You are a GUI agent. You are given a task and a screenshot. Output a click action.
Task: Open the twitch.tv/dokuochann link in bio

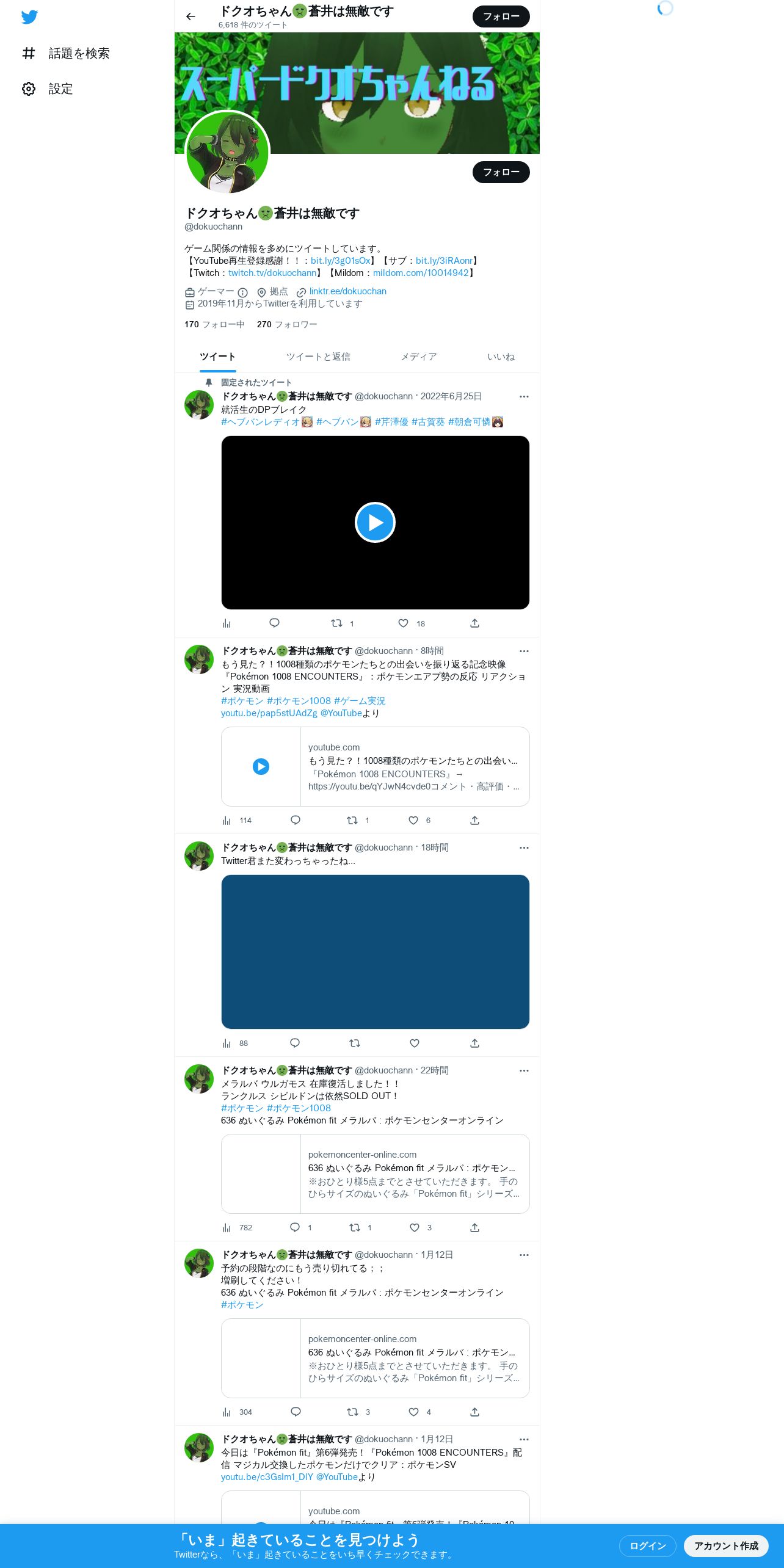click(272, 273)
